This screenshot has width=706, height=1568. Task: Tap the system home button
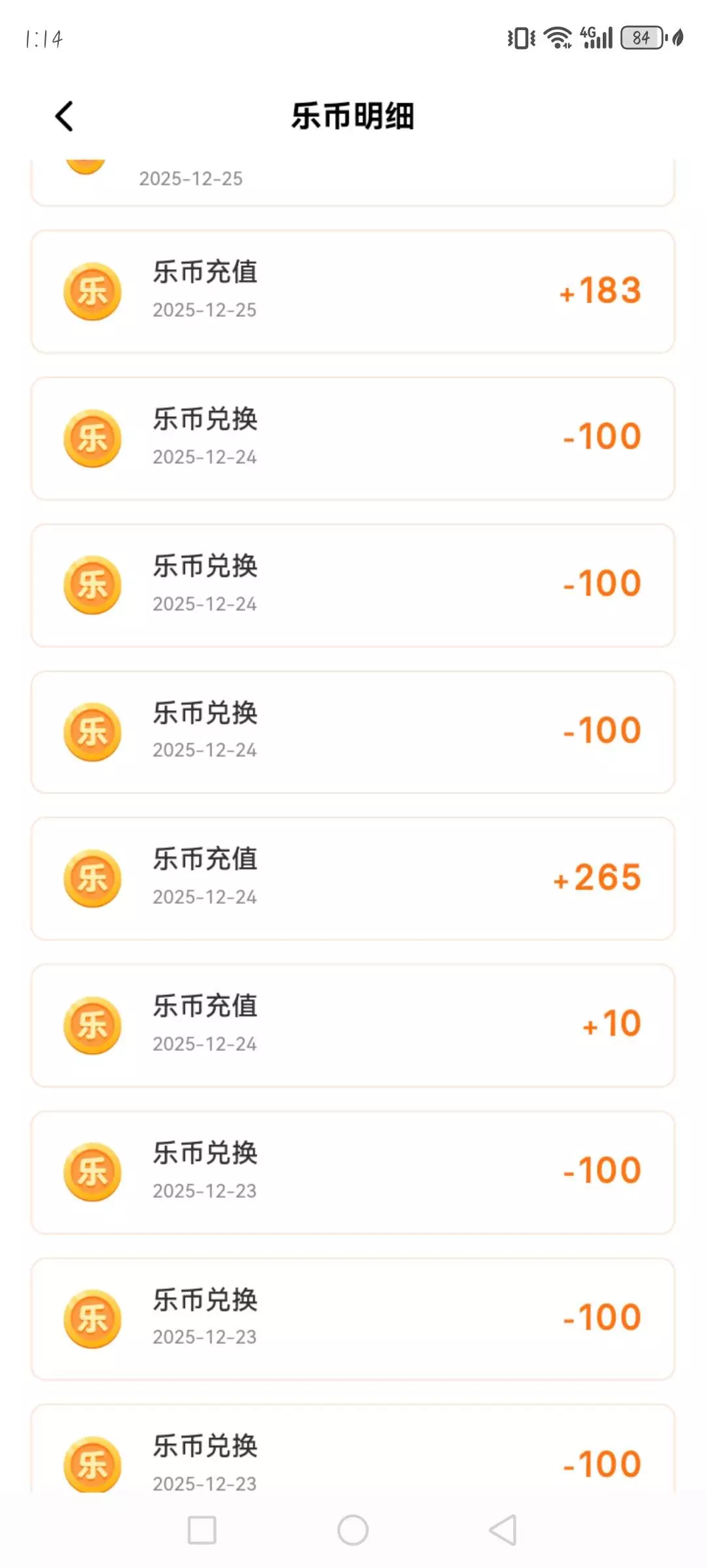point(353,1530)
